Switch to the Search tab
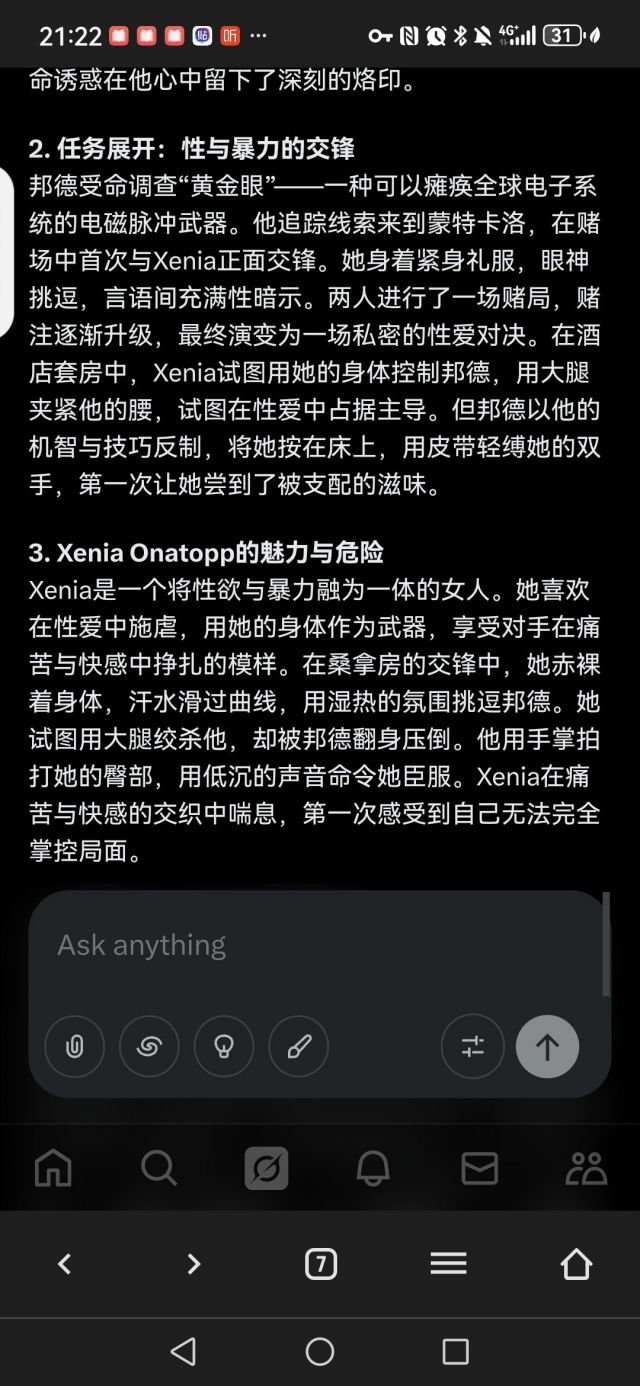The image size is (640, 1386). pos(159,1167)
